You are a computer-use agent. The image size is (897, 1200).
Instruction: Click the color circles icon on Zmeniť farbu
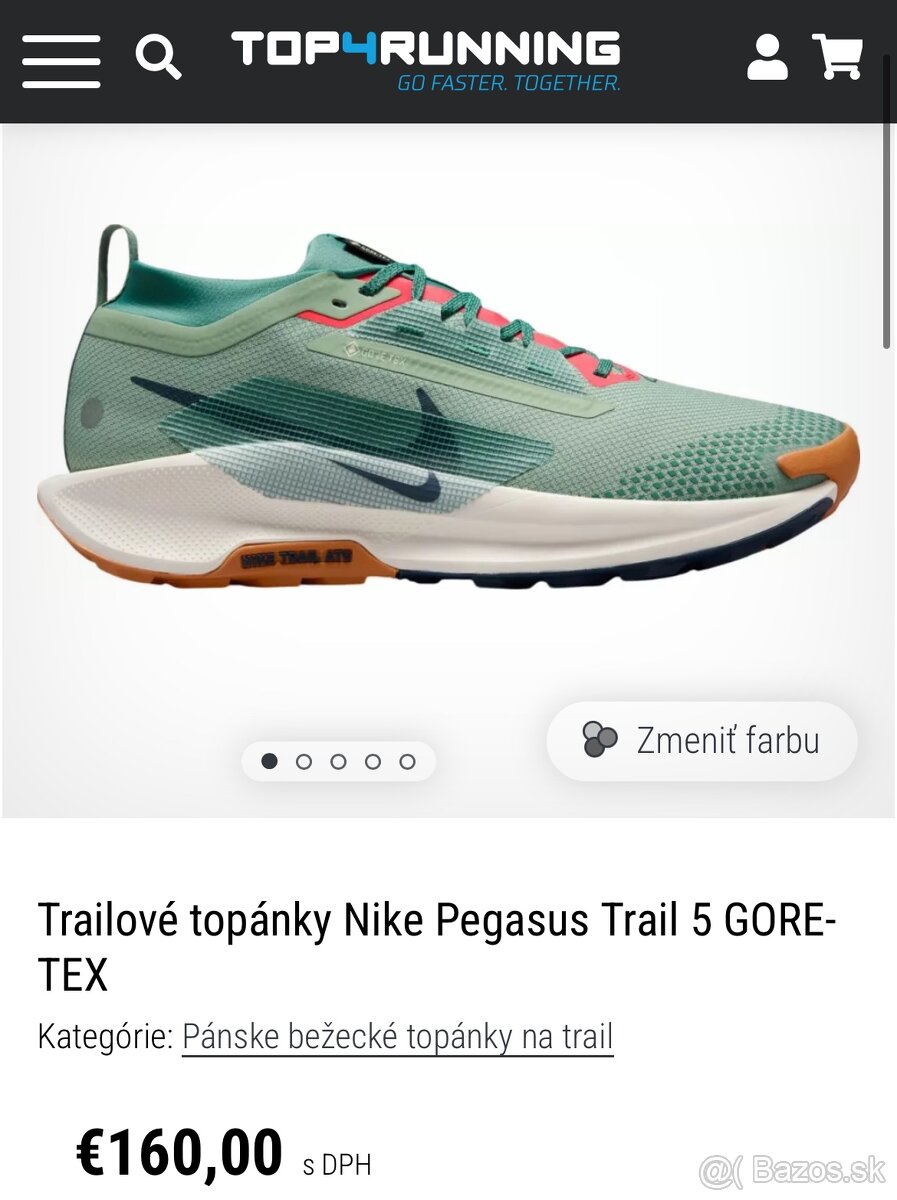coord(600,740)
